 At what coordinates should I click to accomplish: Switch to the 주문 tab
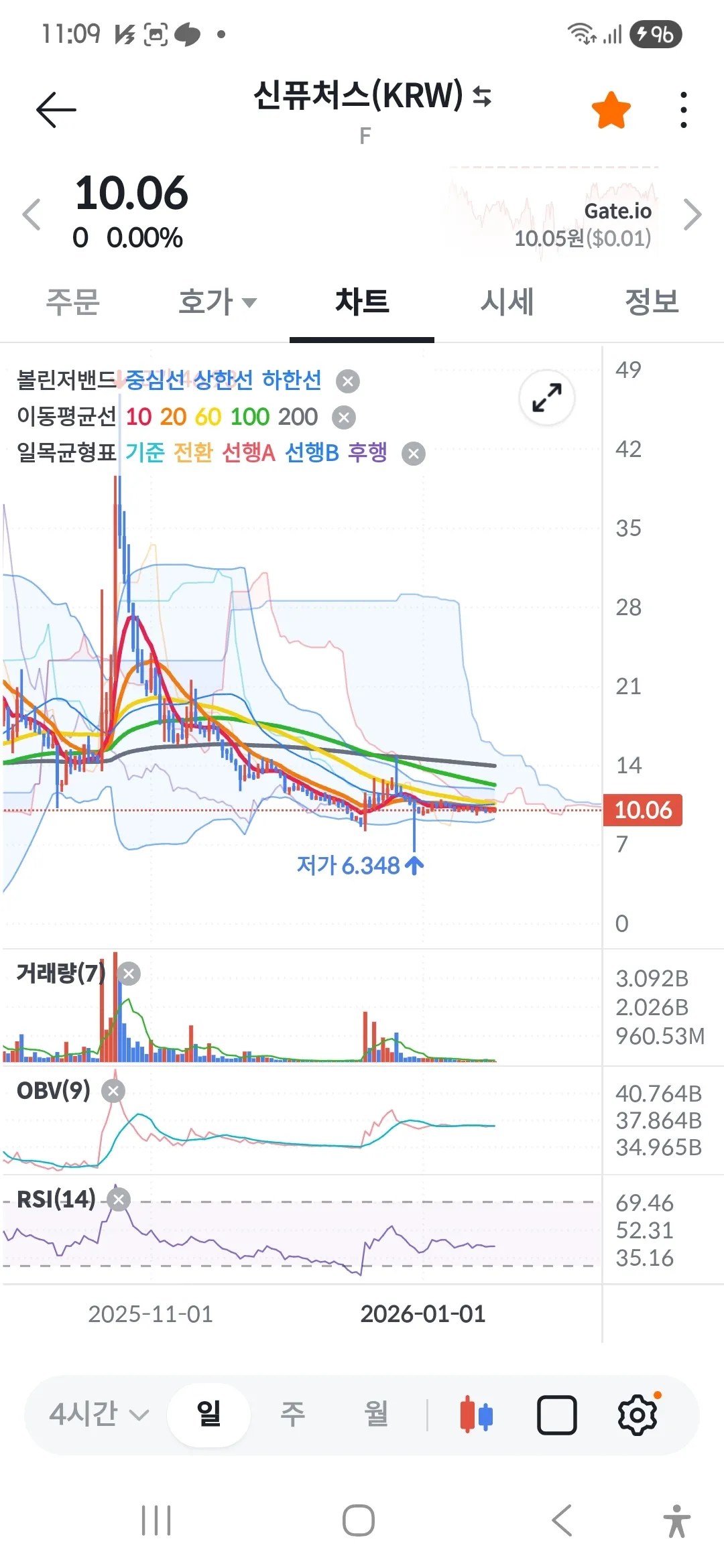[72, 302]
